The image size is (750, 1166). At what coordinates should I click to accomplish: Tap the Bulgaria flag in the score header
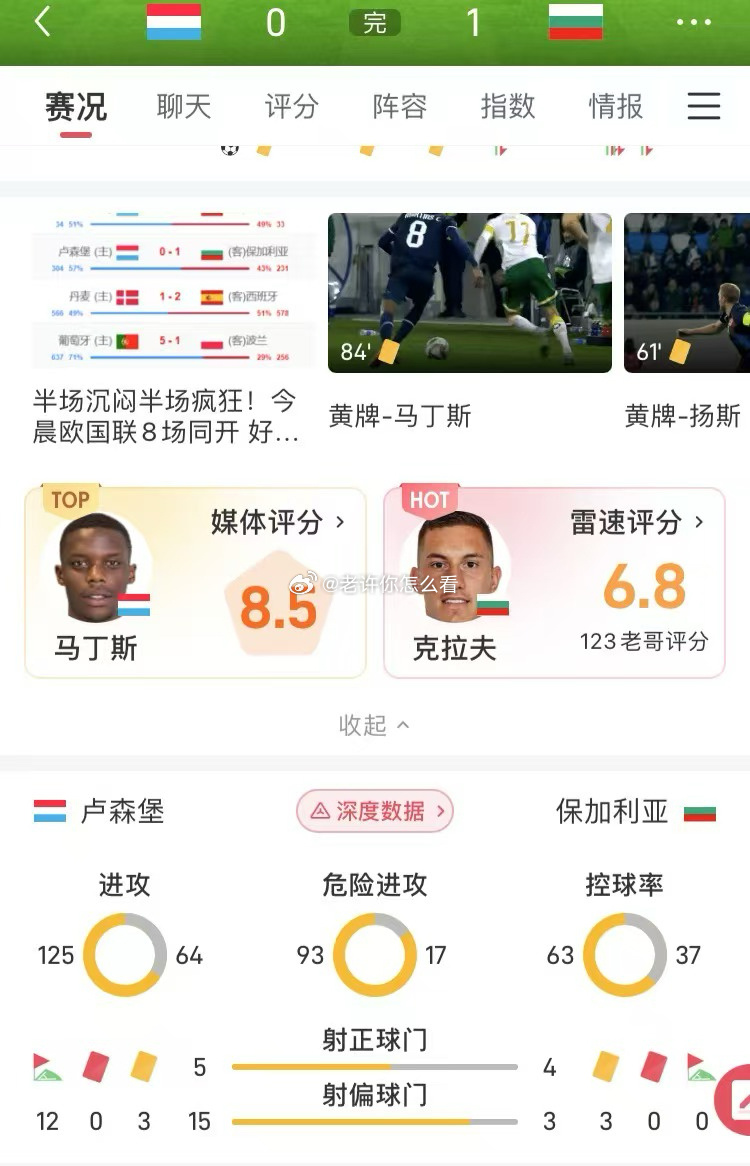click(x=575, y=22)
